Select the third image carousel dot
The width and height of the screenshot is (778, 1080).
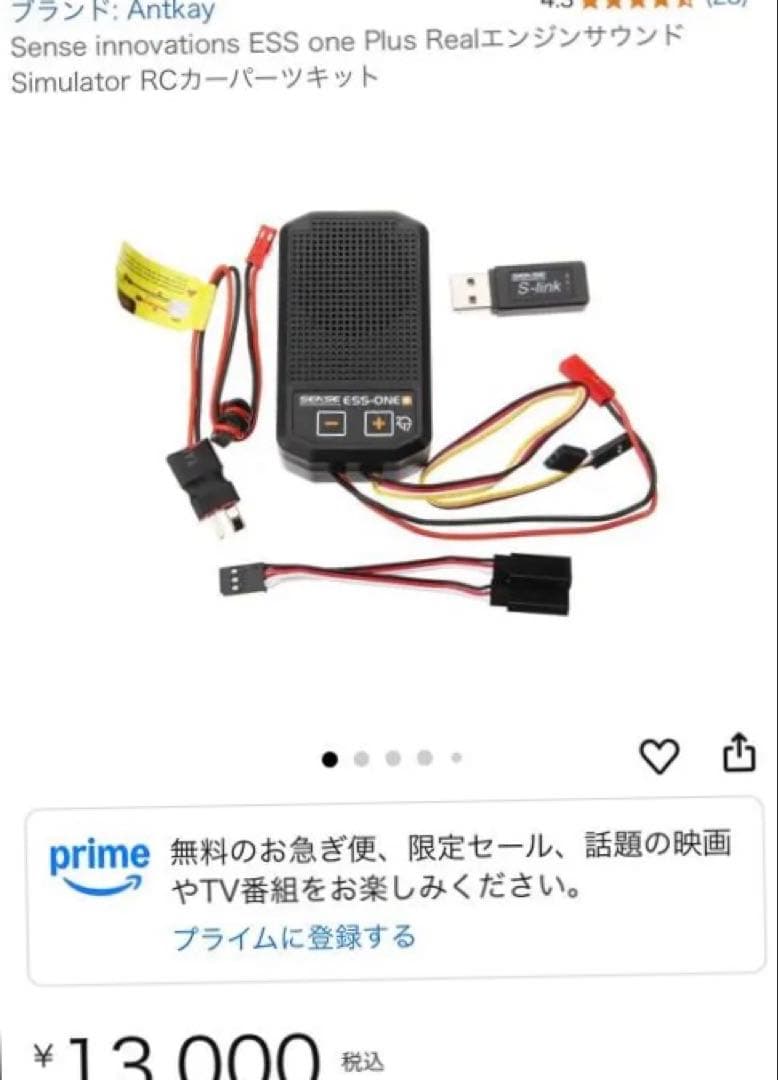pos(393,759)
